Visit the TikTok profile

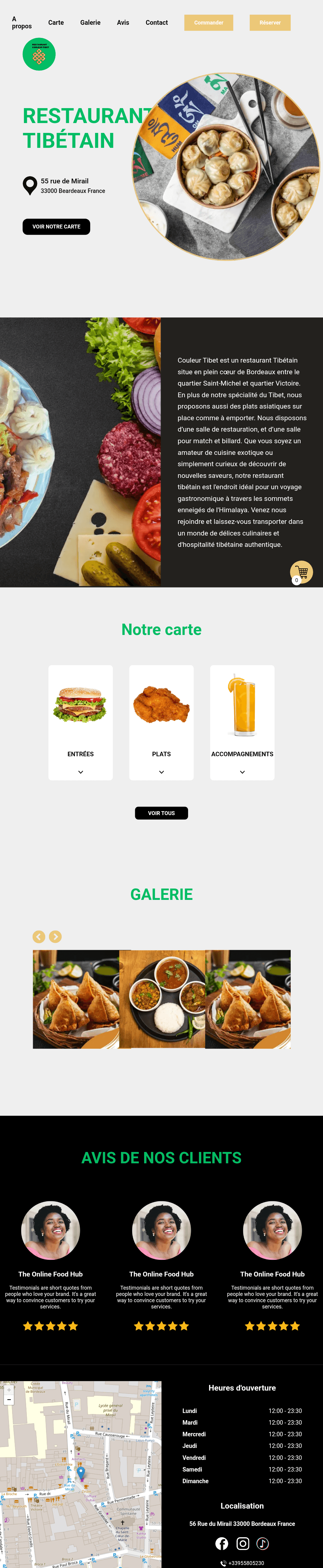[x=263, y=1543]
